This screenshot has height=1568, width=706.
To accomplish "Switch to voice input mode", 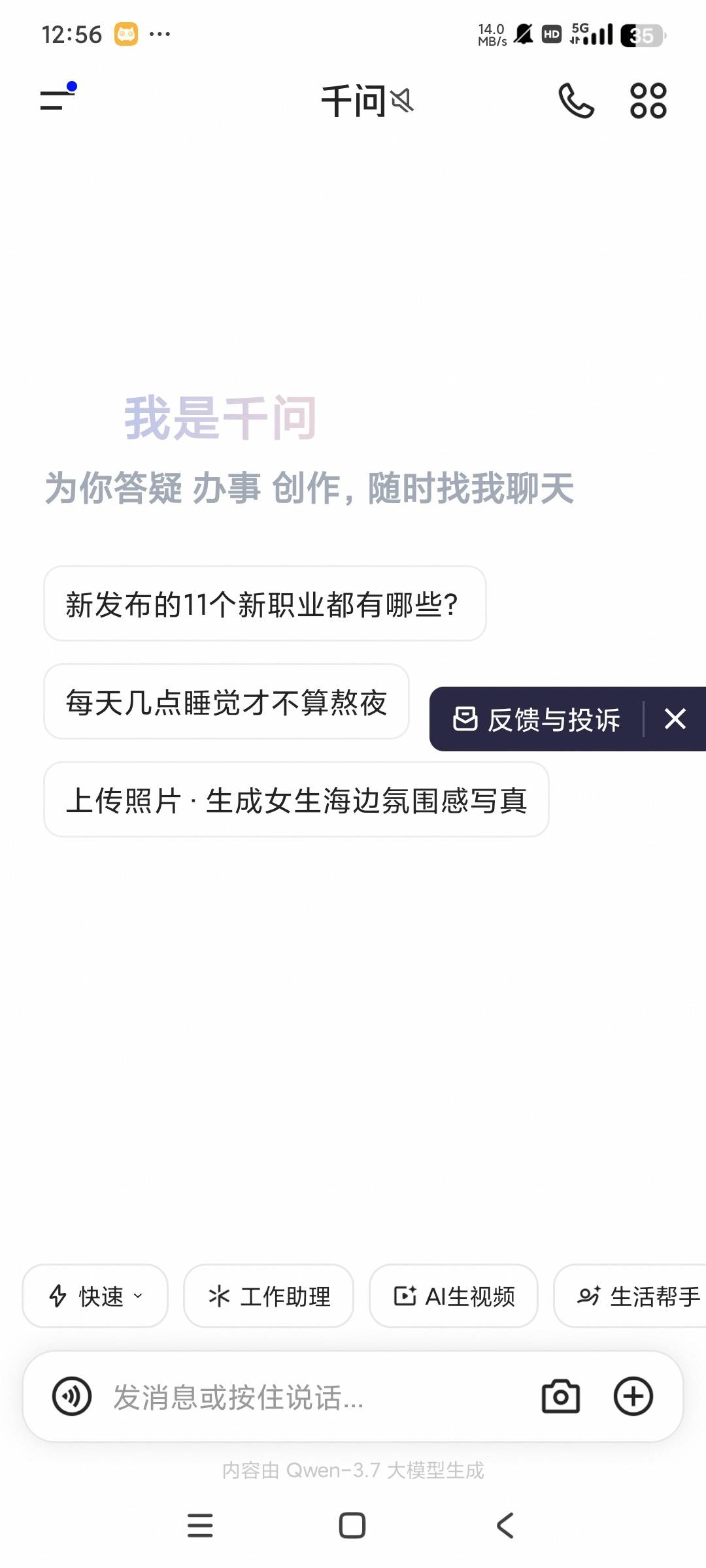I will pos(71,1397).
